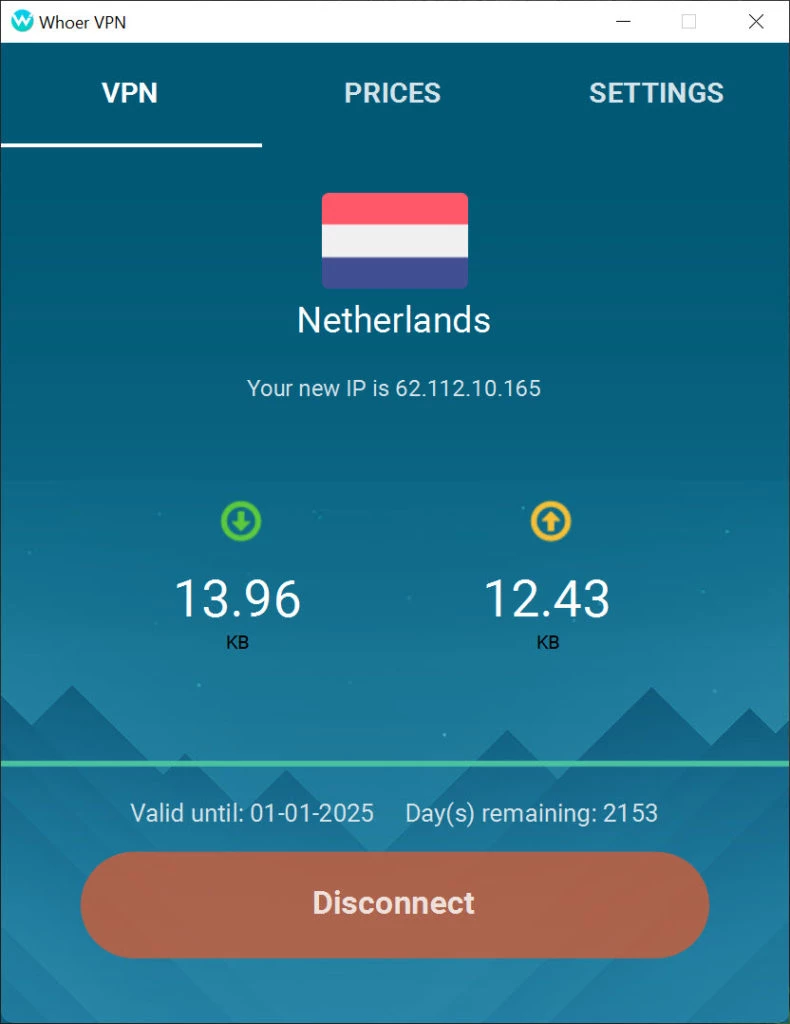
Task: Minimize the Whoer VPN window
Action: pos(622,21)
